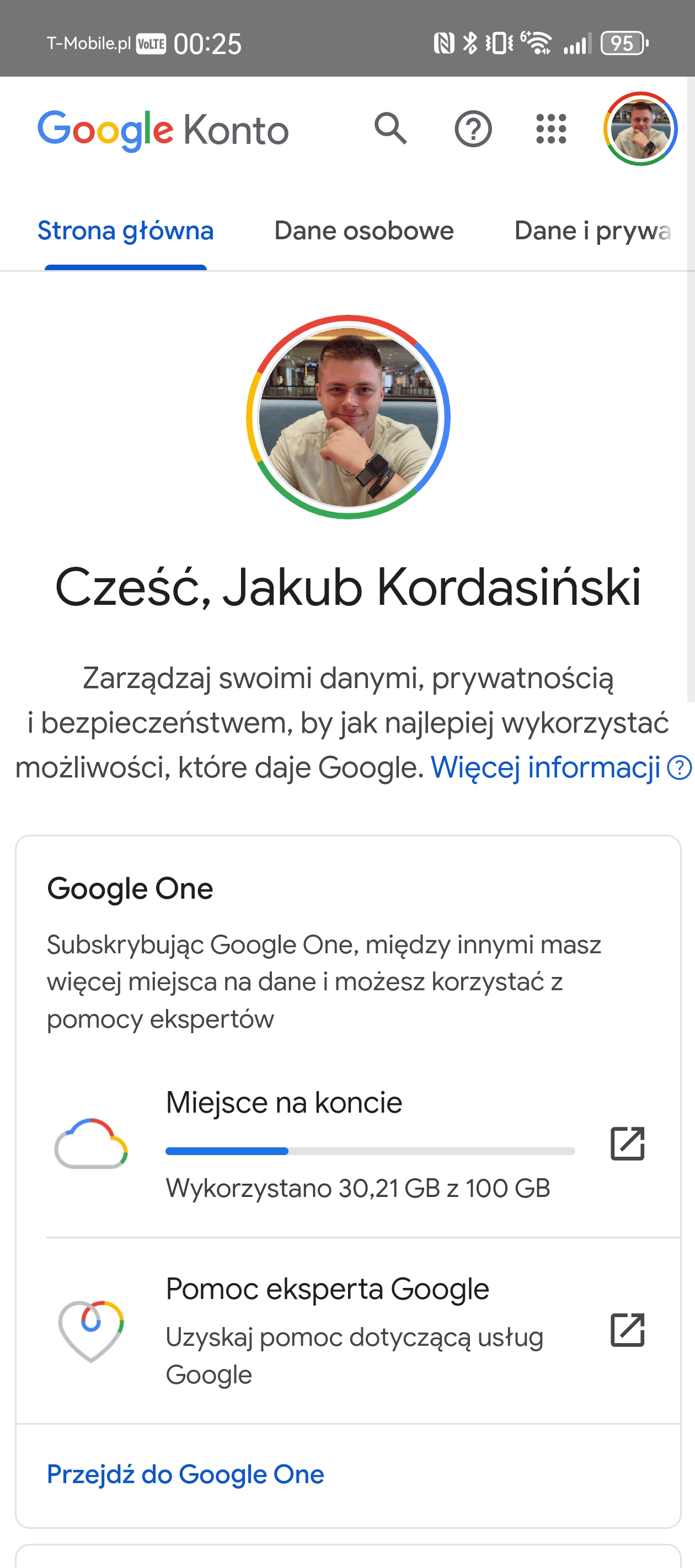695x1568 pixels.
Task: Tap Przejdź do Google One link
Action: [185, 1474]
